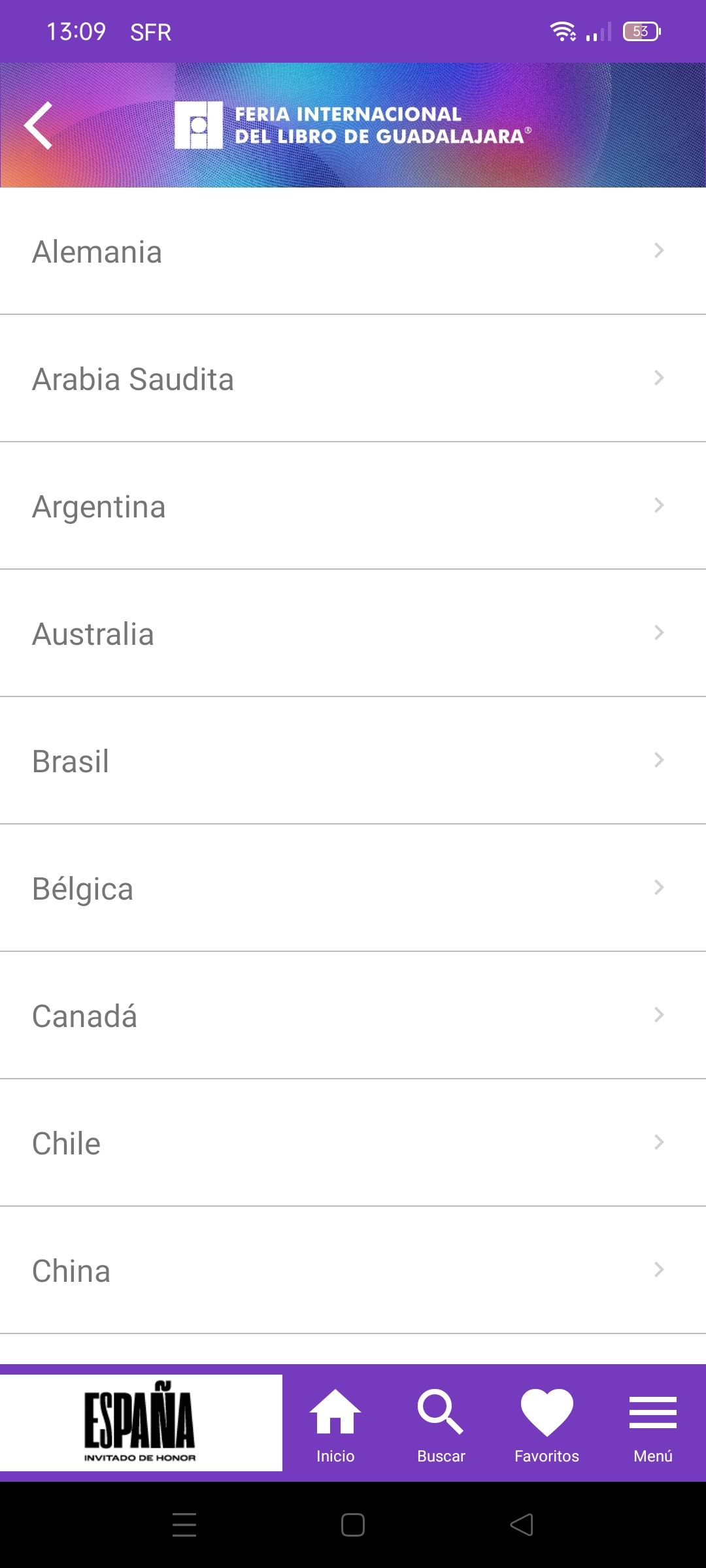This screenshot has height=1568, width=706.
Task: Open the system recent apps button
Action: coord(184,1525)
